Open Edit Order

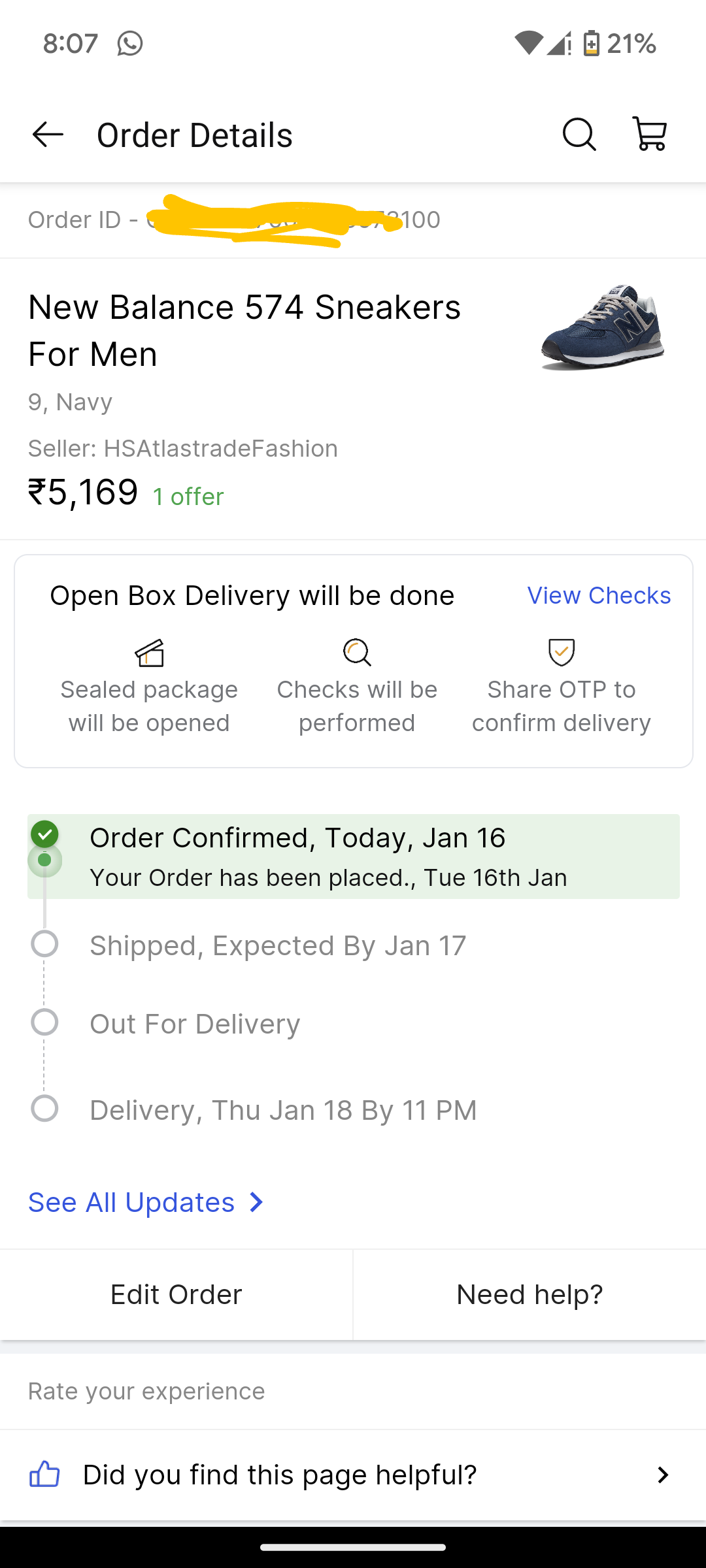[x=176, y=1294]
